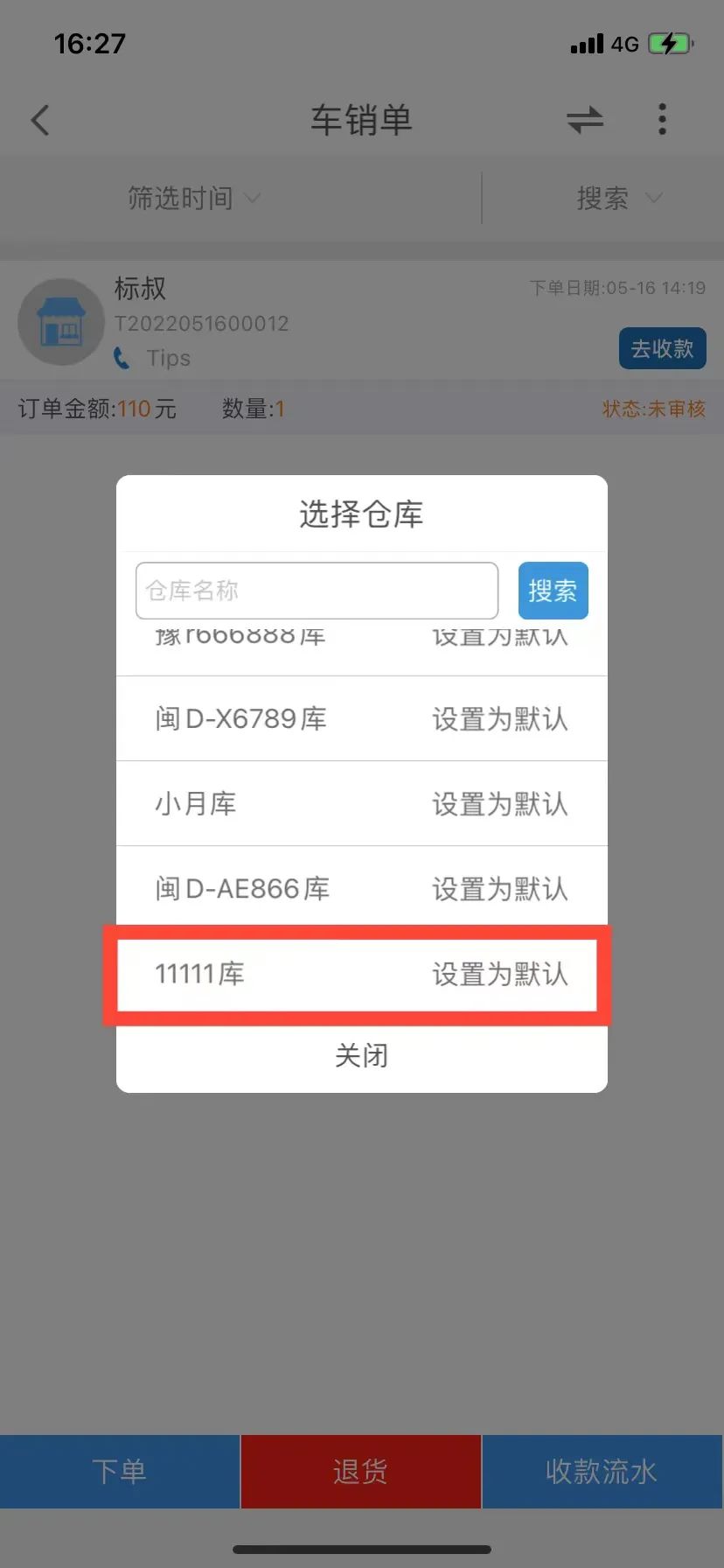Screen dimensions: 724x1568
Task: Tap the blue 搜索 button in dialog
Action: click(x=553, y=591)
